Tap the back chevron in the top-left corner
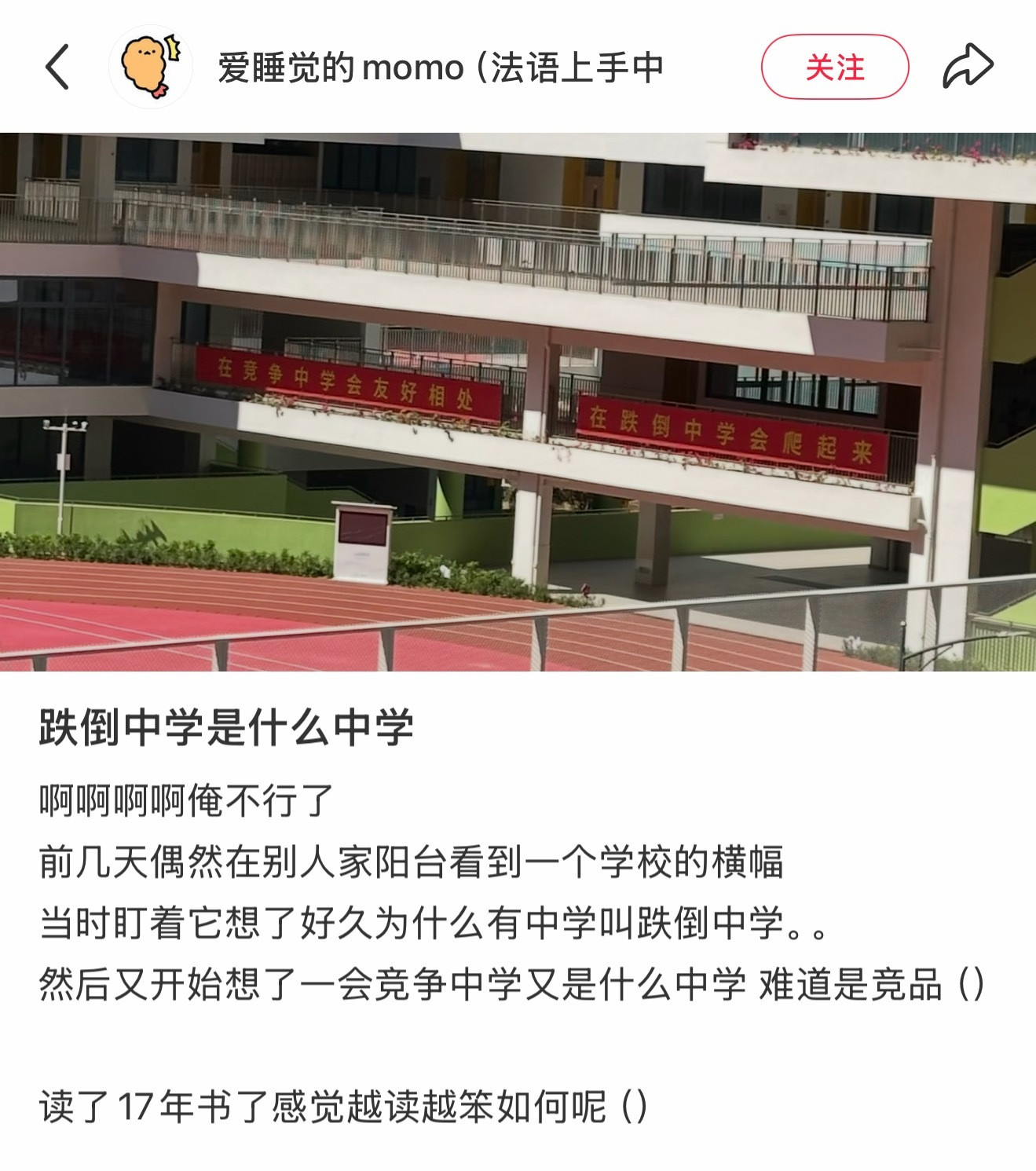Viewport: 1036px width, 1171px height. 57,68
